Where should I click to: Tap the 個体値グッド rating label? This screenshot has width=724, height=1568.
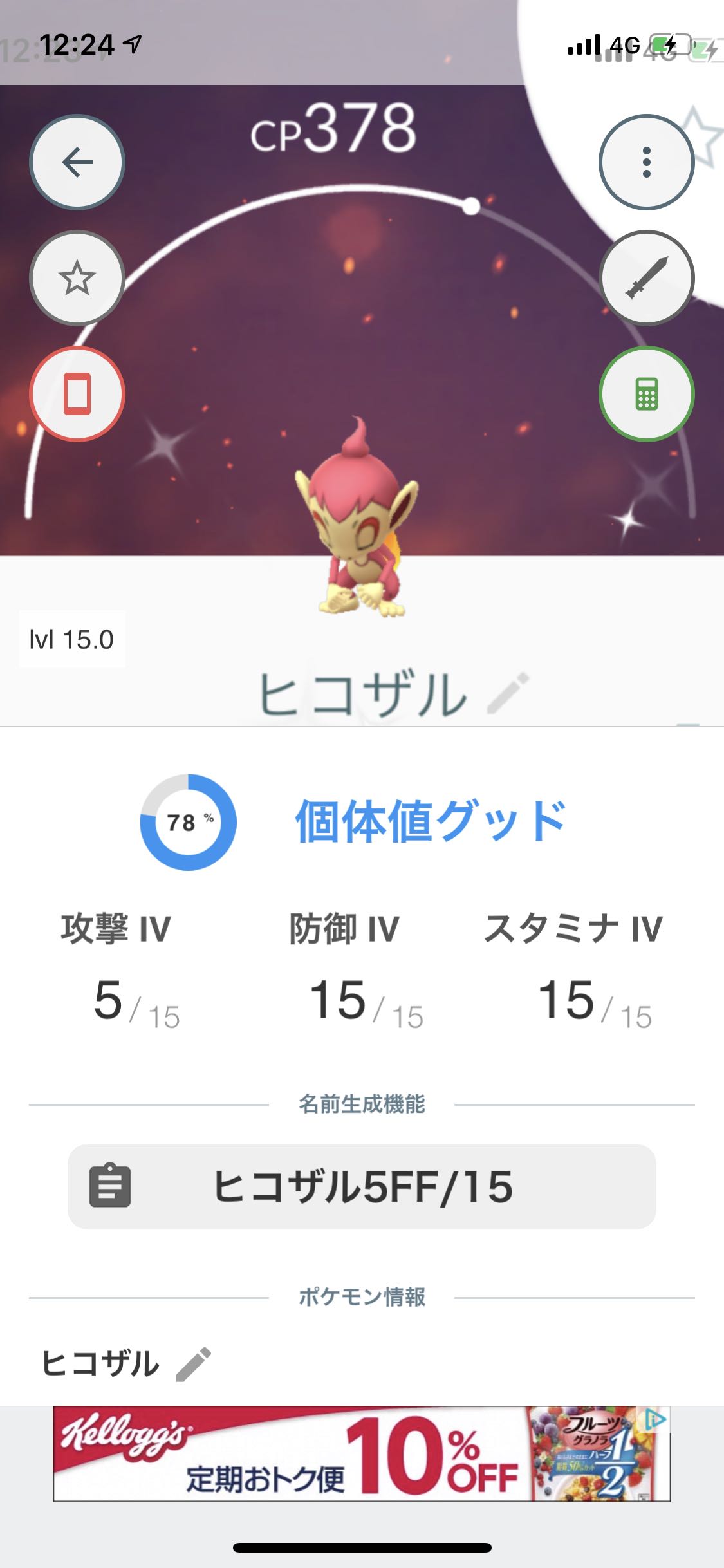click(x=428, y=823)
